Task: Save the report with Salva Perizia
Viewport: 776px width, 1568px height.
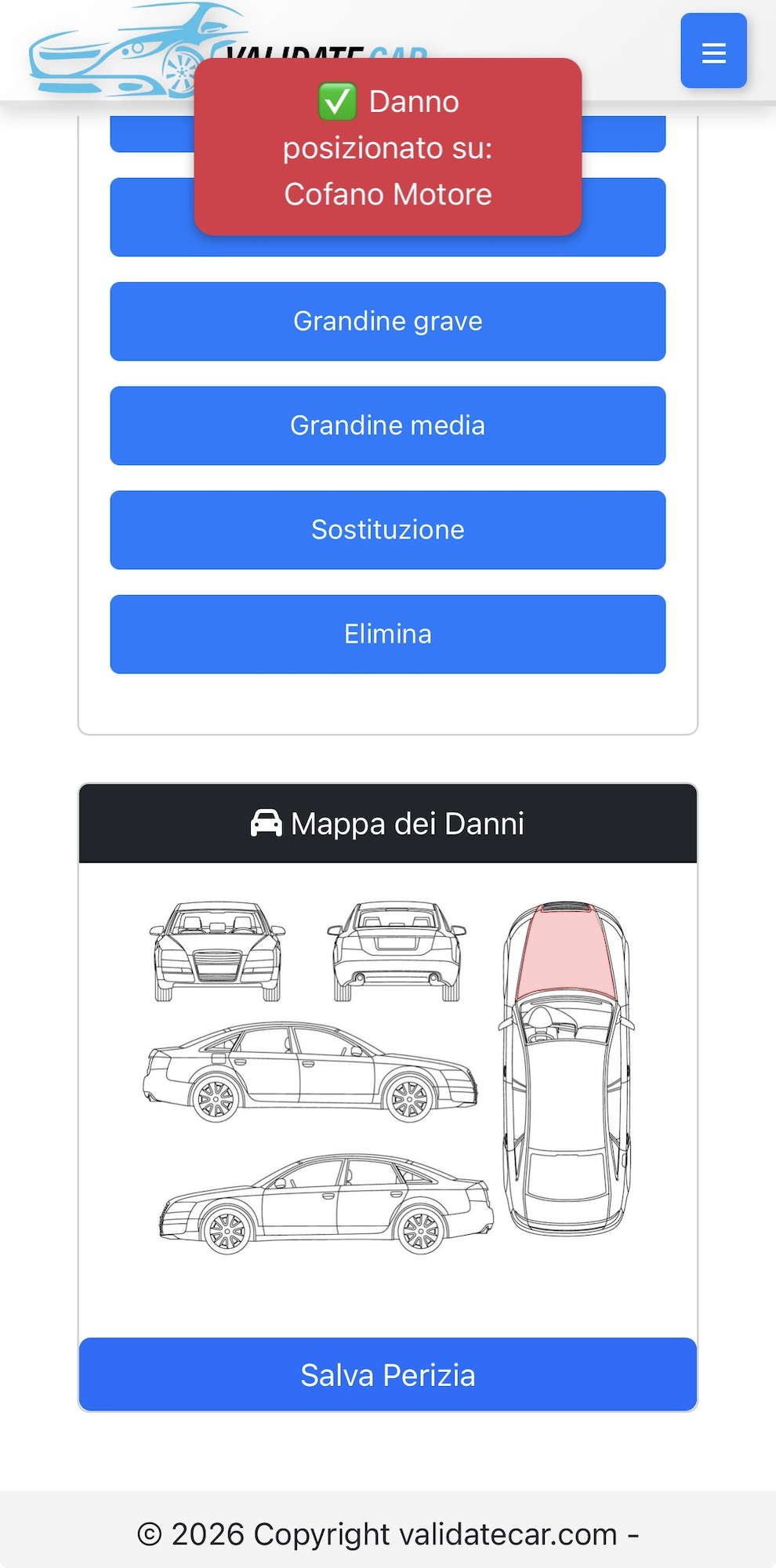Action: tap(387, 1374)
